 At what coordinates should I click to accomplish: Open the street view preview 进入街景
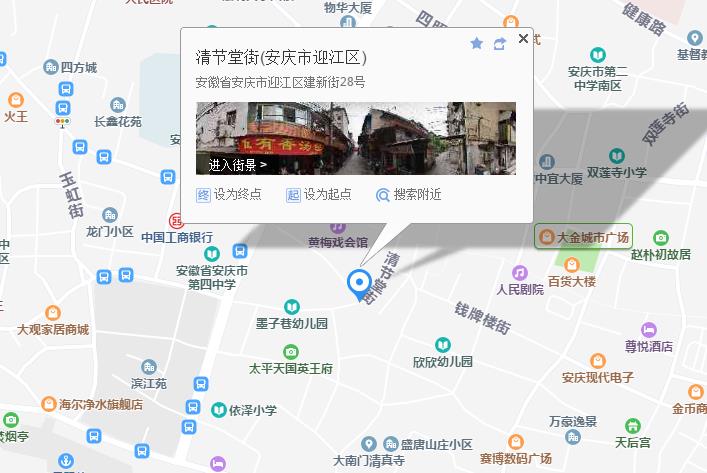point(237,164)
